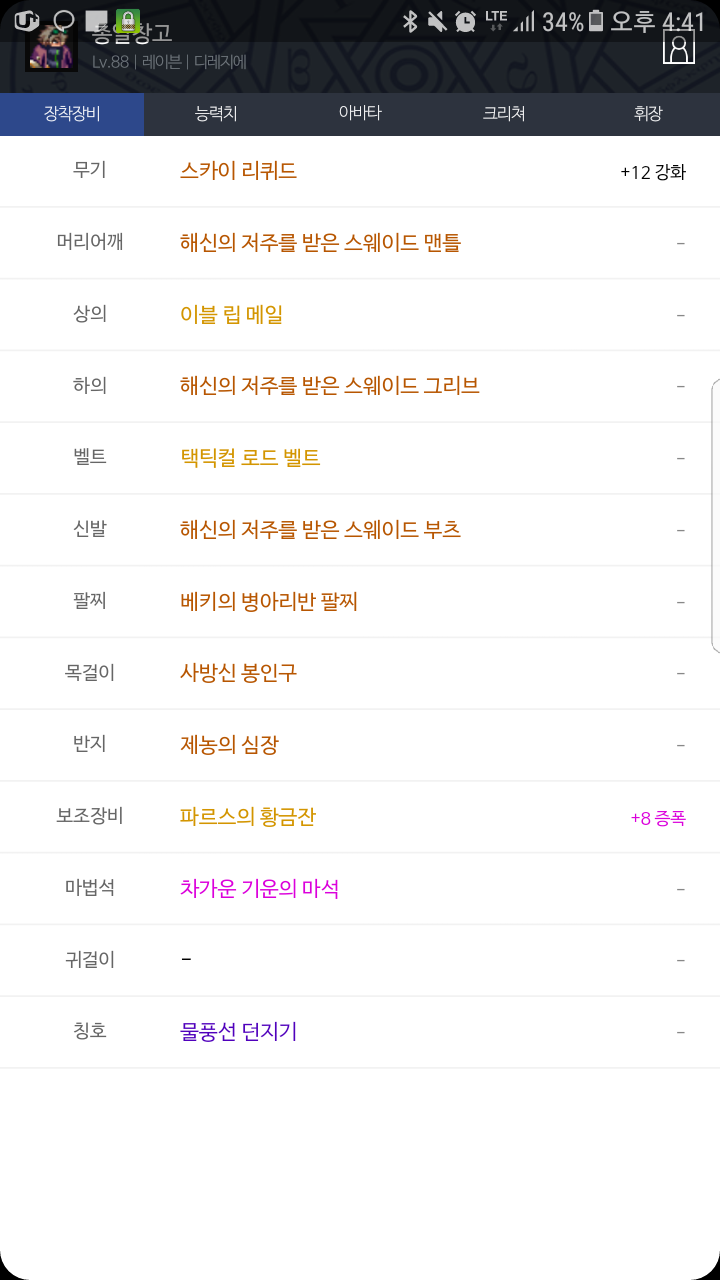Open the 아바타 tab
720x1280 pixels.
tap(360, 114)
